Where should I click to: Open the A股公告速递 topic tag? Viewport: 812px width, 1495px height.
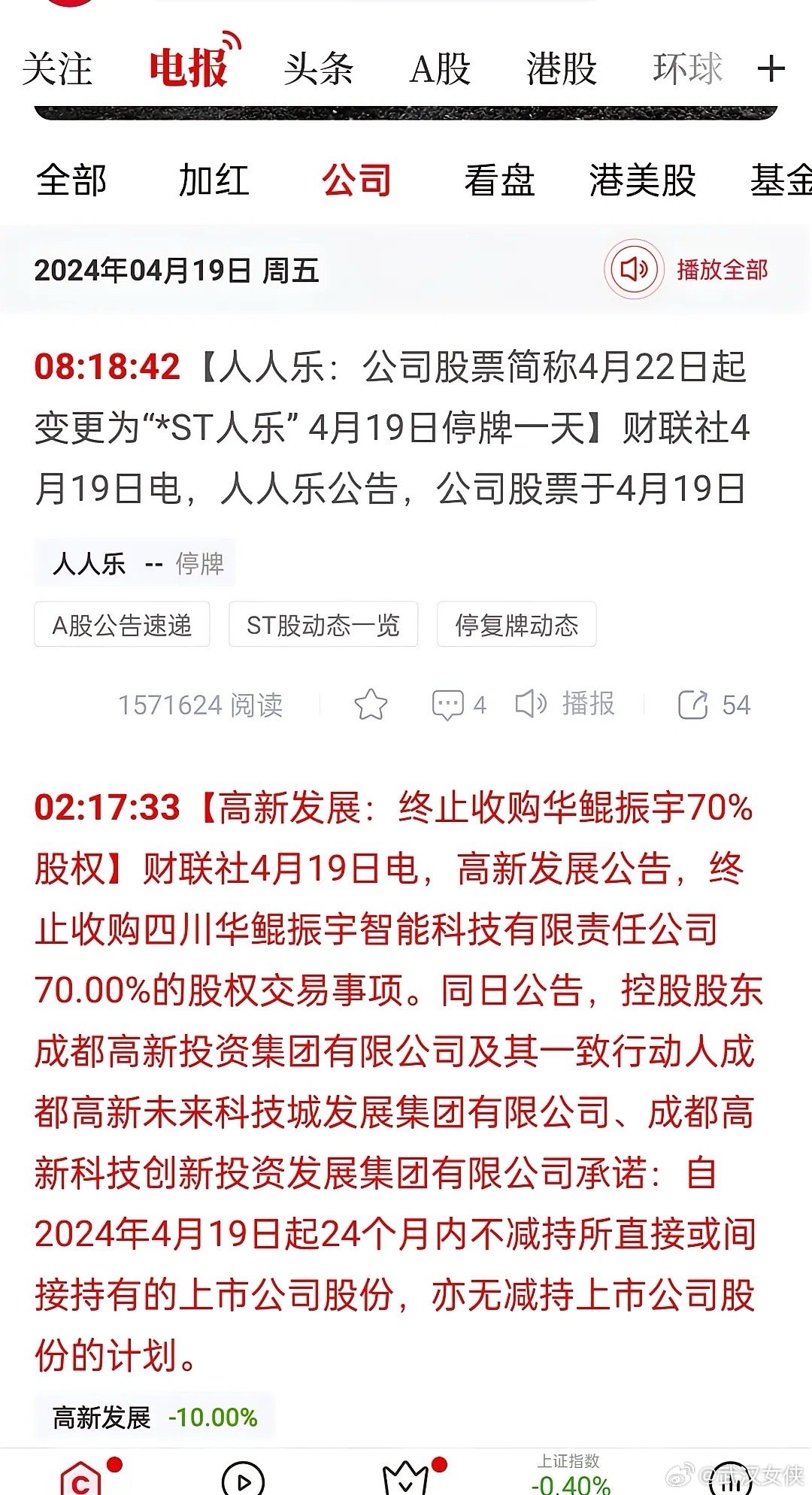click(x=122, y=625)
